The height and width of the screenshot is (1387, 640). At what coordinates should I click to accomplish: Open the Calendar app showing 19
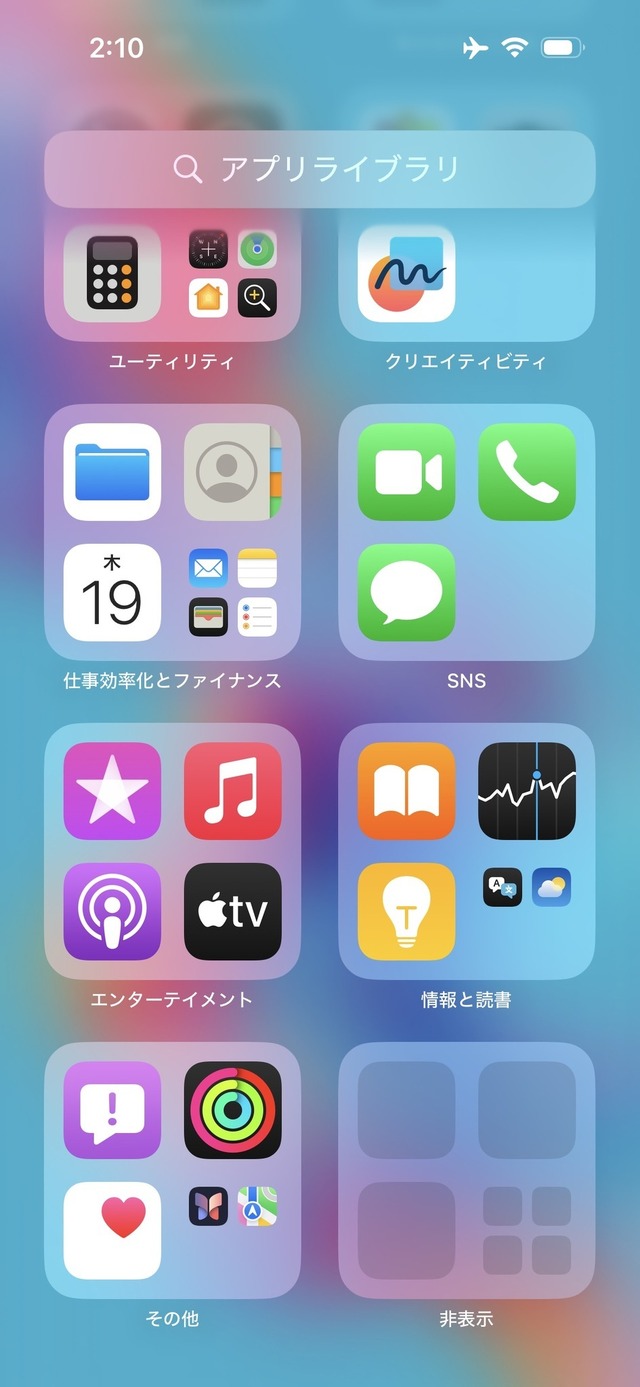(112, 592)
